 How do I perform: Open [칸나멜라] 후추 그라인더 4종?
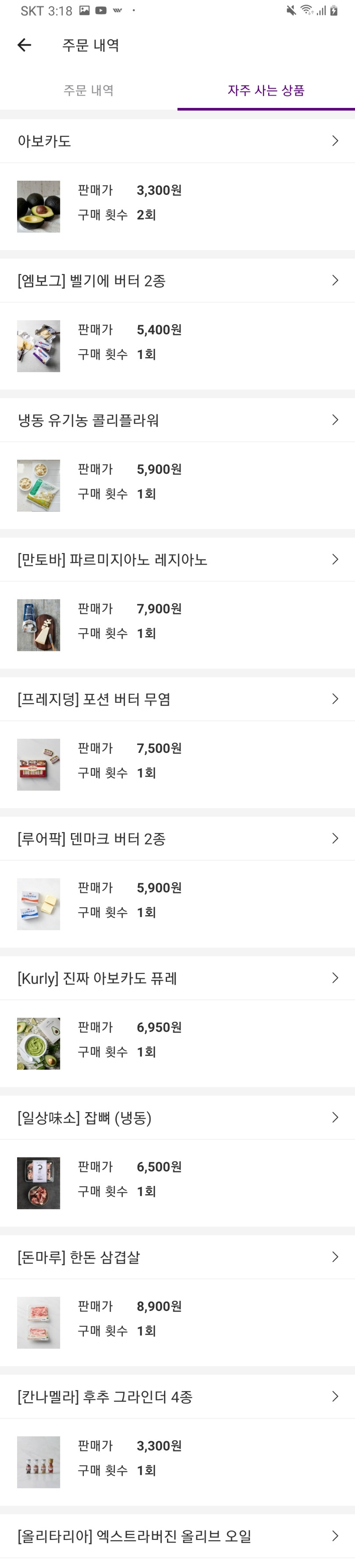click(x=177, y=1396)
